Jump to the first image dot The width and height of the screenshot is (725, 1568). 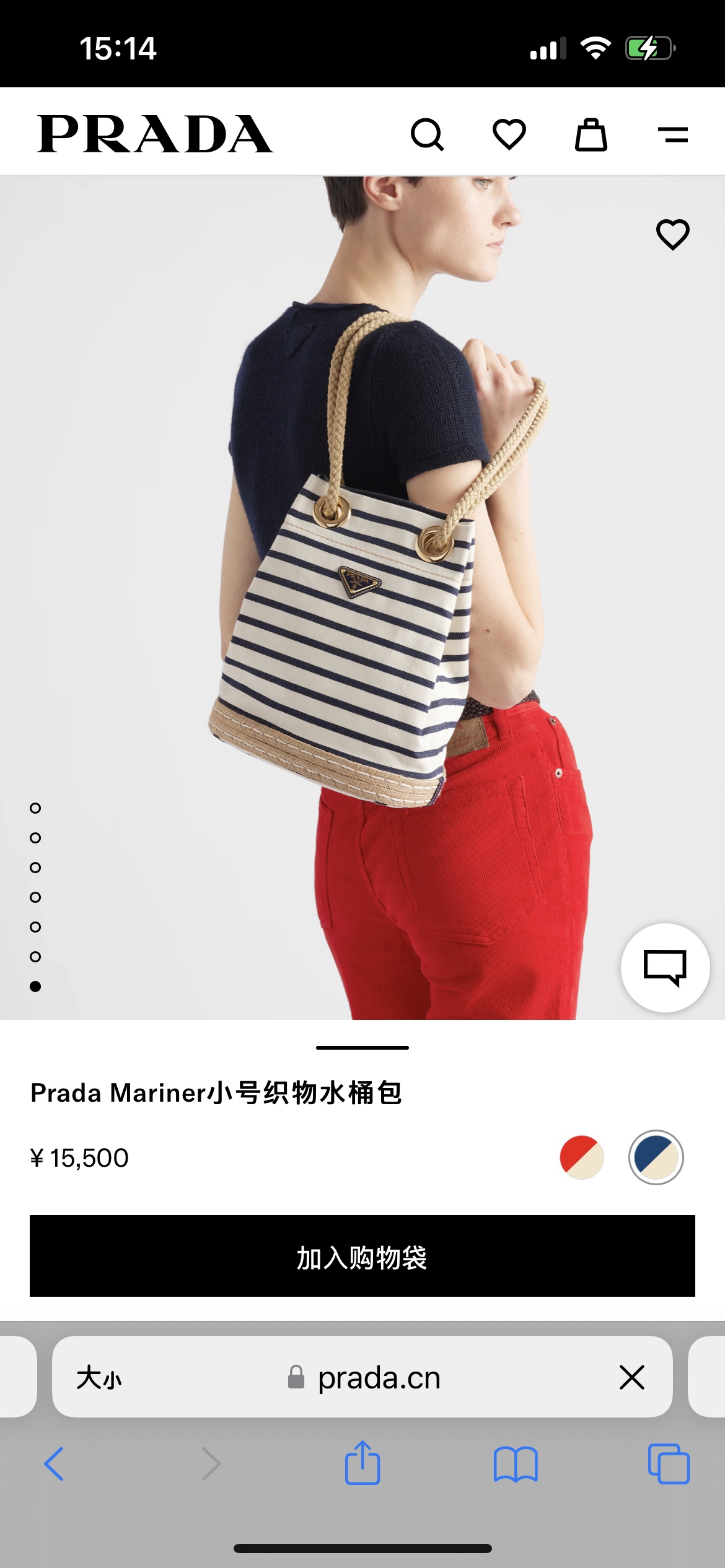point(35,808)
